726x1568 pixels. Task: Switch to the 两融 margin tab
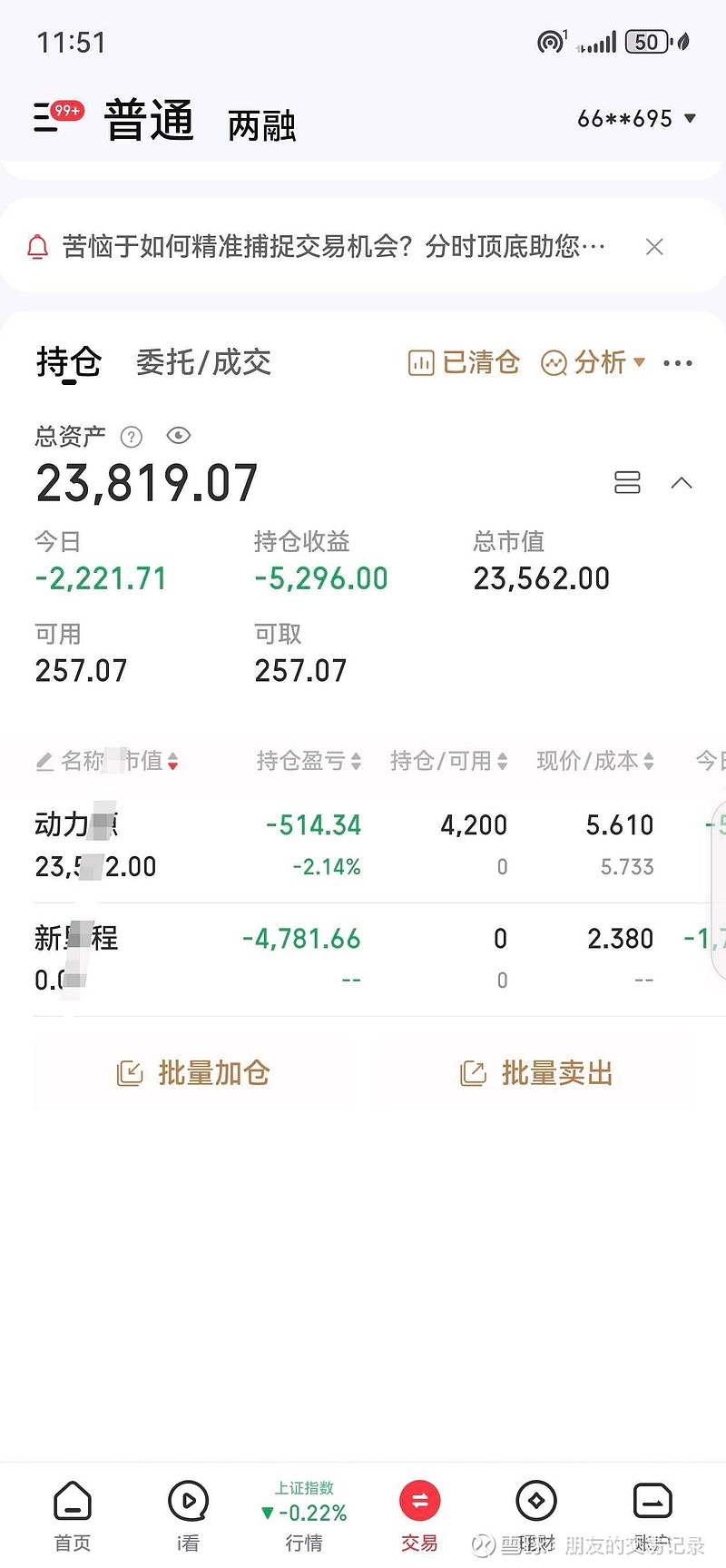coord(263,127)
